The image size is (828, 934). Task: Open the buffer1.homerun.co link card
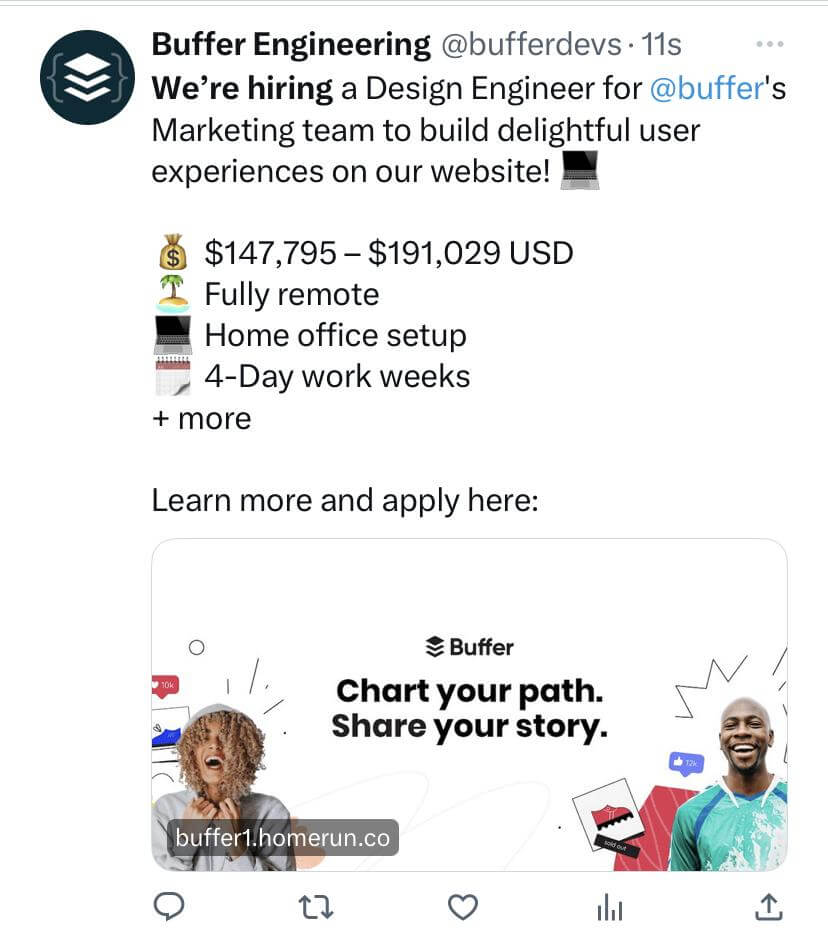tap(469, 705)
